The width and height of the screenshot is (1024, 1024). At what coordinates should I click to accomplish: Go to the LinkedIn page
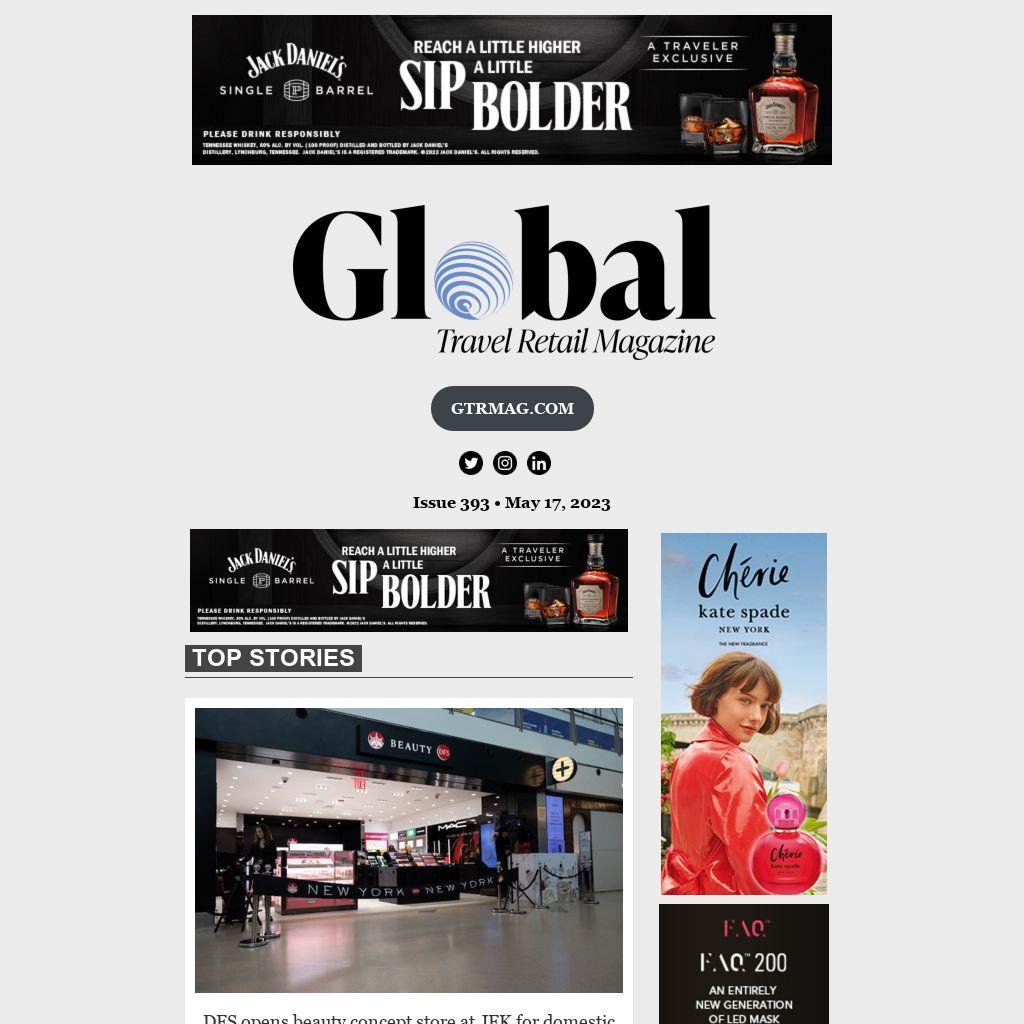click(x=539, y=463)
